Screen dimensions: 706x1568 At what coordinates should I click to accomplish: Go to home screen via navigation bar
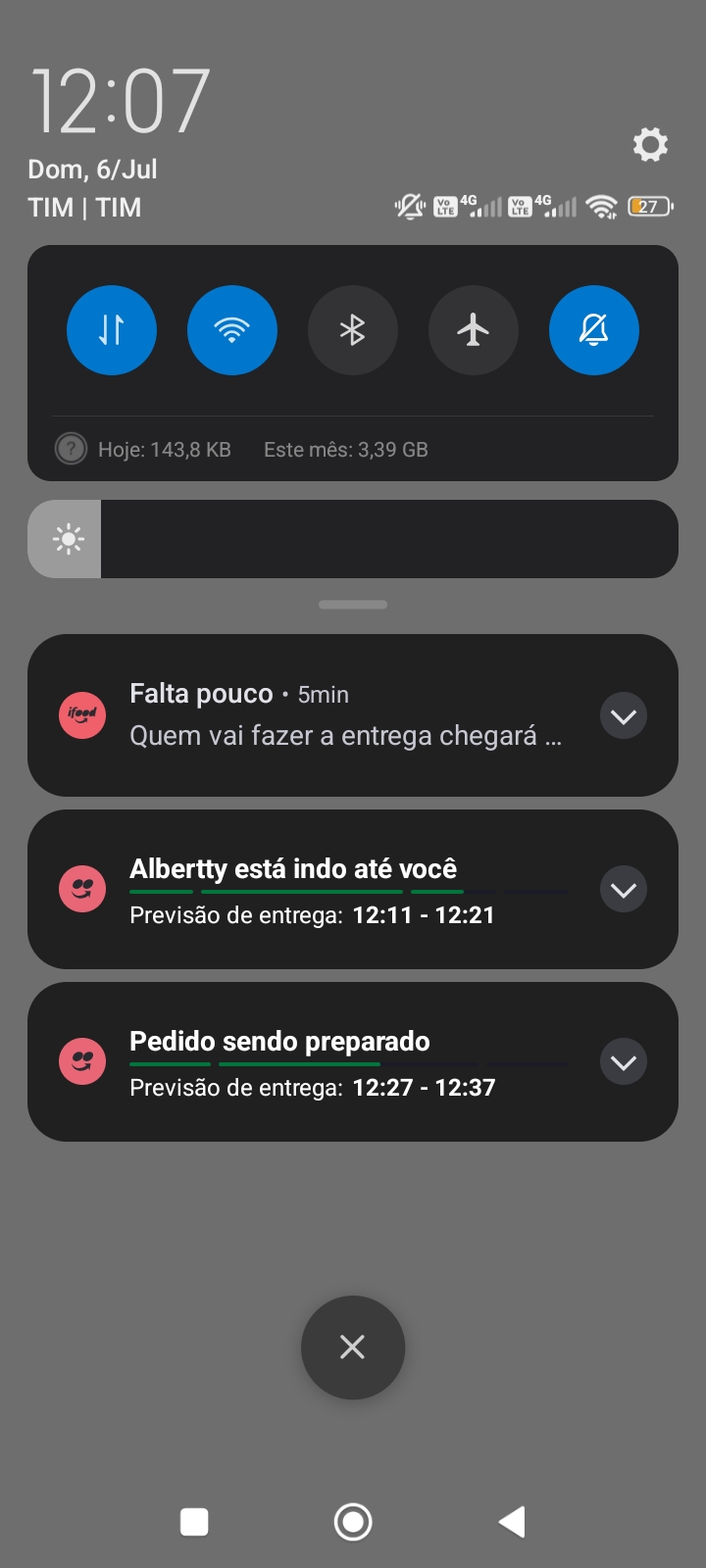(x=353, y=1522)
